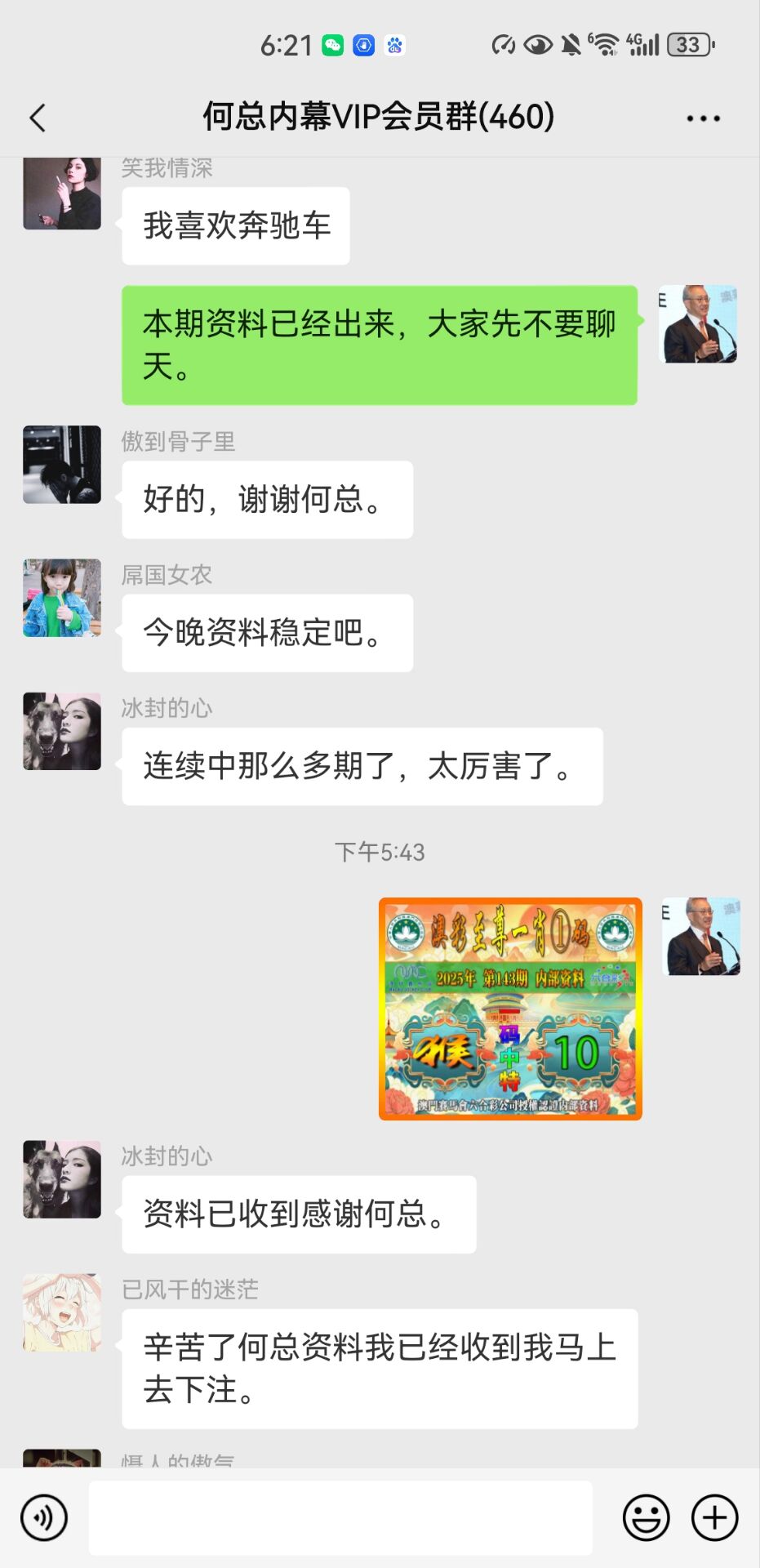The image size is (760, 1568).
Task: Open the group chat info menu
Action: (x=702, y=118)
